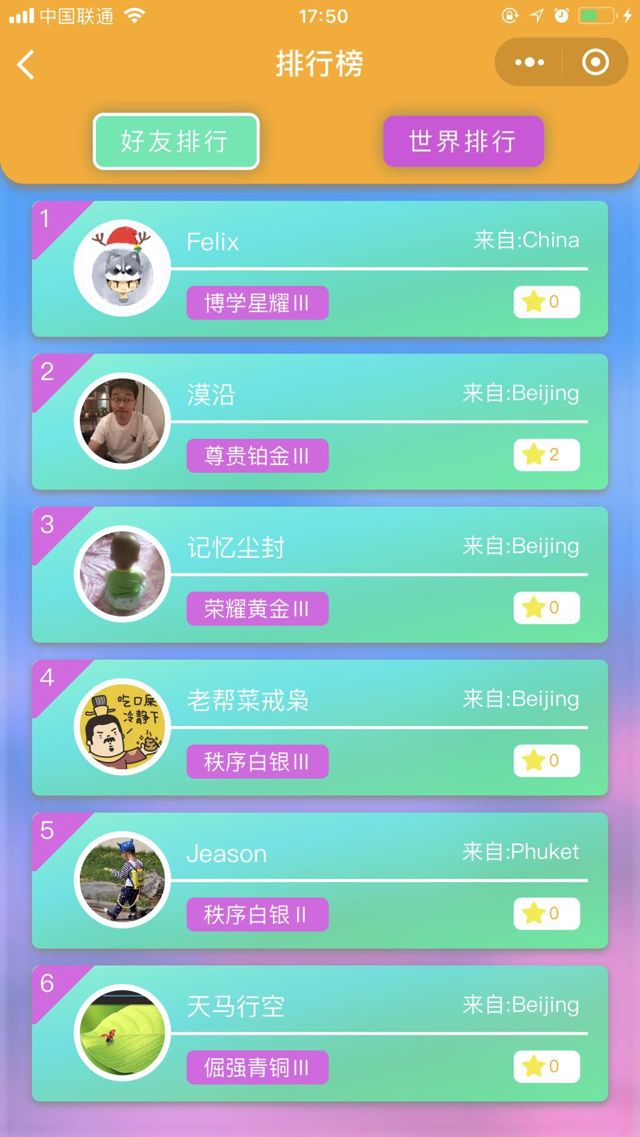Open the mini program overflow menu

(529, 63)
